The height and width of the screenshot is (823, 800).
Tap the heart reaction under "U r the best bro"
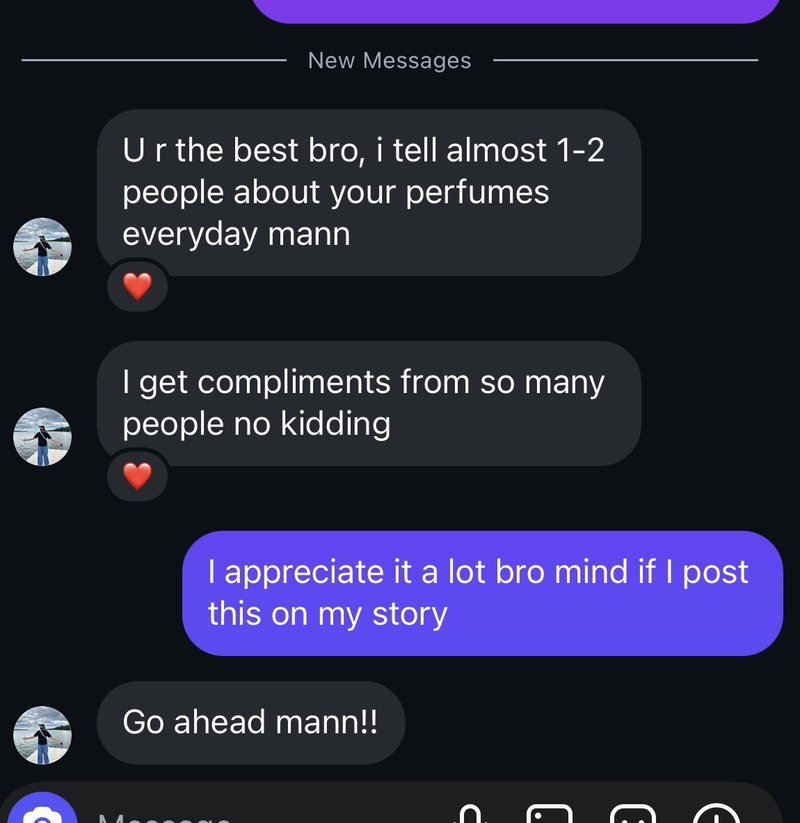coord(137,288)
